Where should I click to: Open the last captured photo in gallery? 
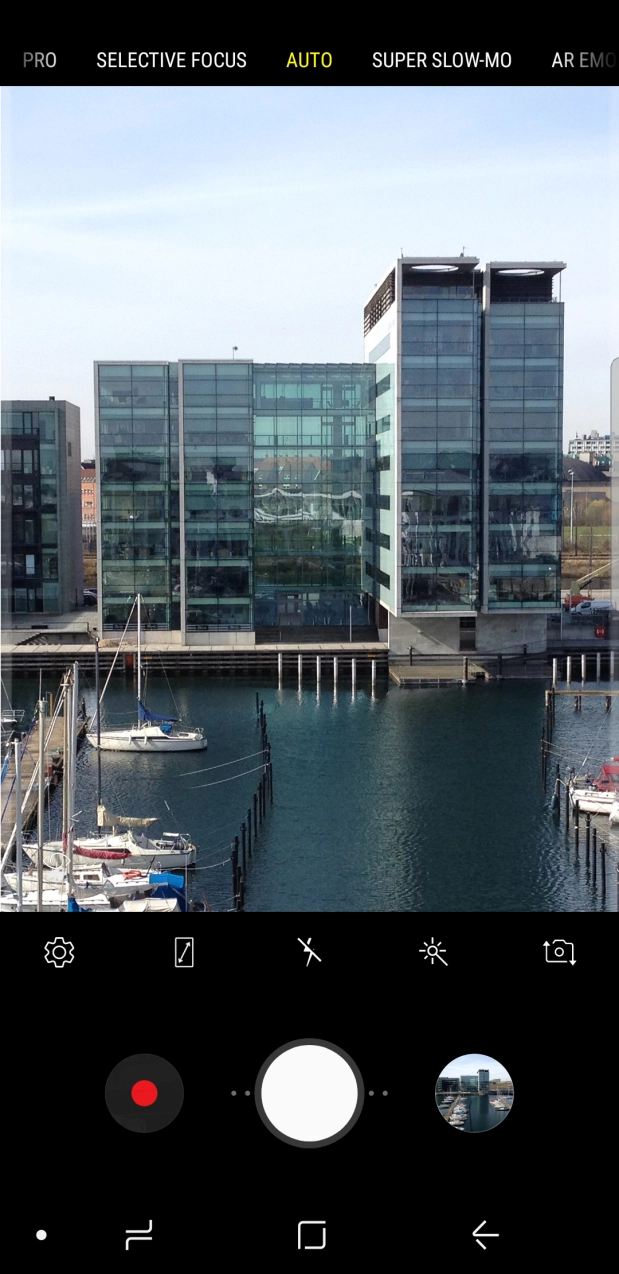click(474, 1093)
